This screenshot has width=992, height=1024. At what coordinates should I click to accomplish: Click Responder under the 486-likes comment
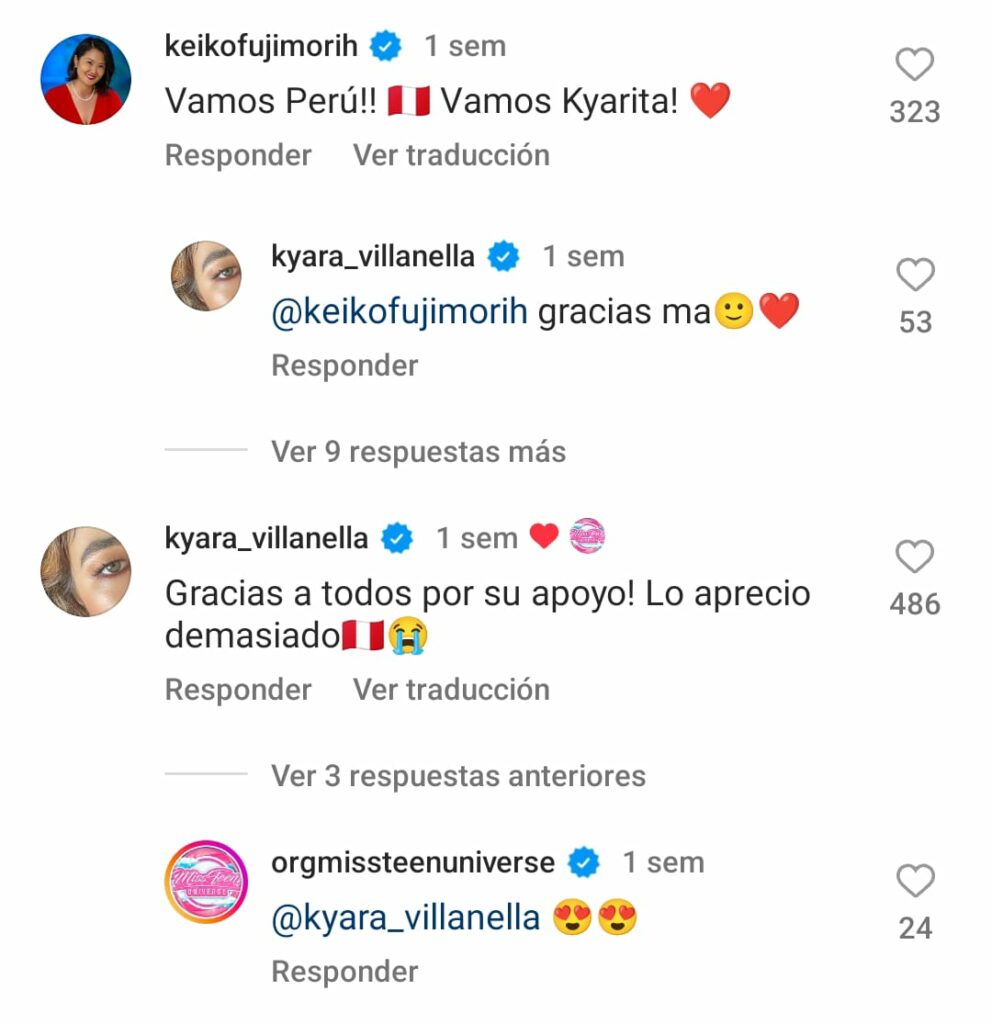[237, 689]
